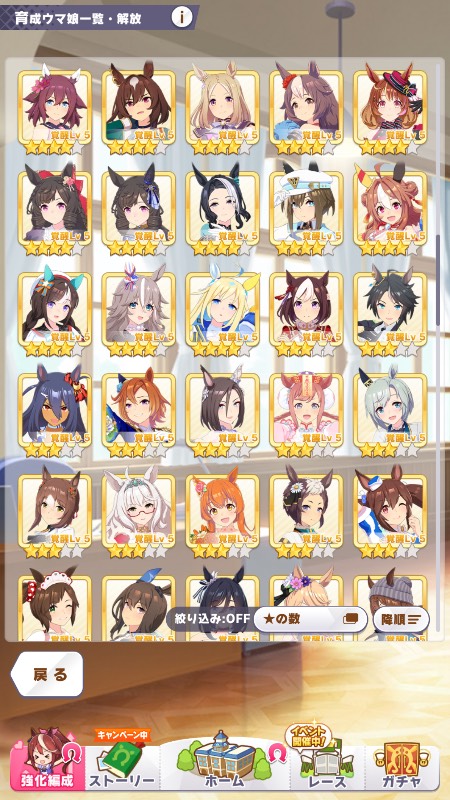Viewport: 450px width, 800px height.
Task: Go back with the 戻る button
Action: pyautogui.click(x=47, y=674)
